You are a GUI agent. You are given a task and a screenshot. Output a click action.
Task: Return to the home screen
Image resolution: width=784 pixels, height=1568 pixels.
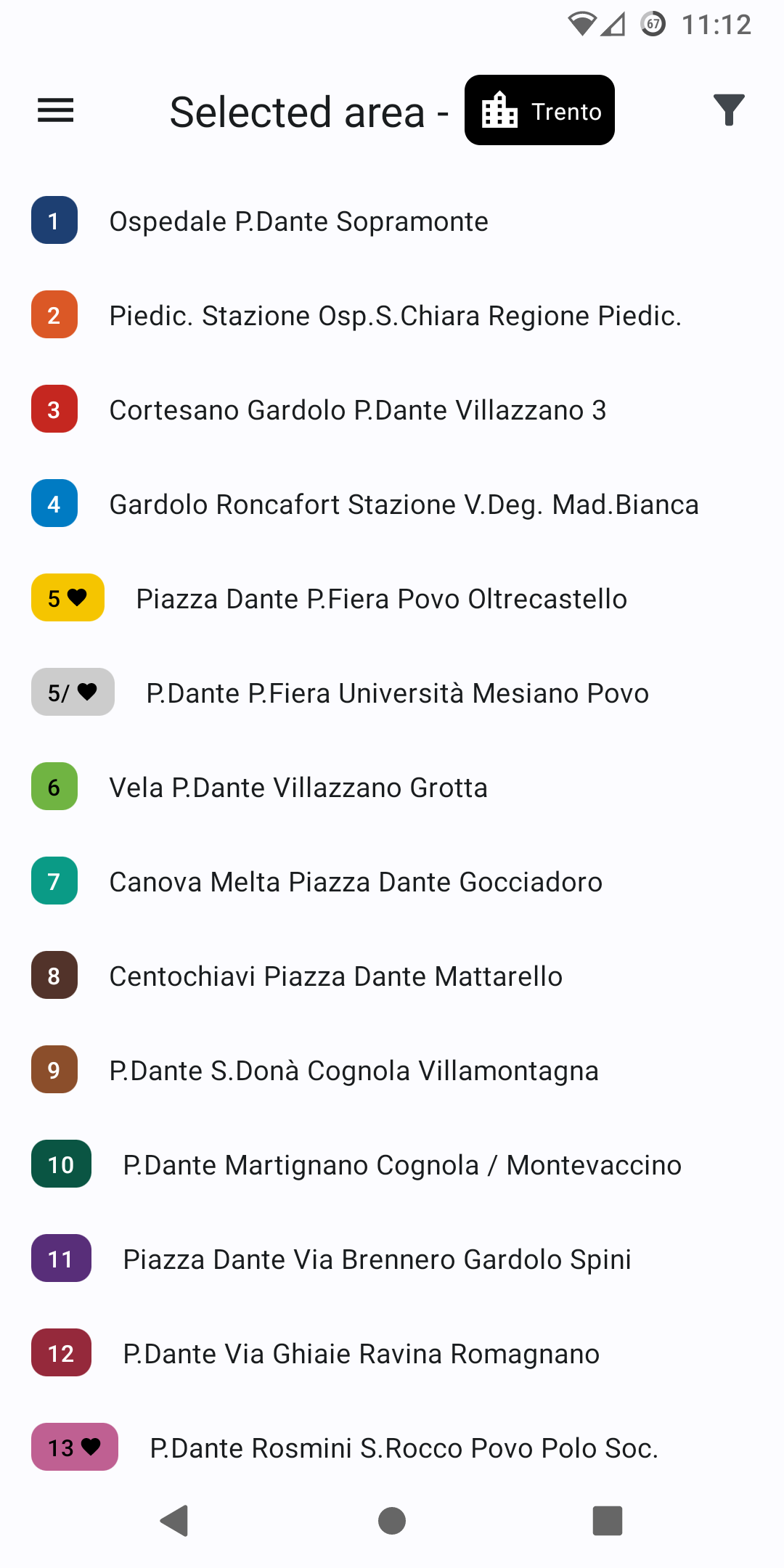pos(392,1521)
